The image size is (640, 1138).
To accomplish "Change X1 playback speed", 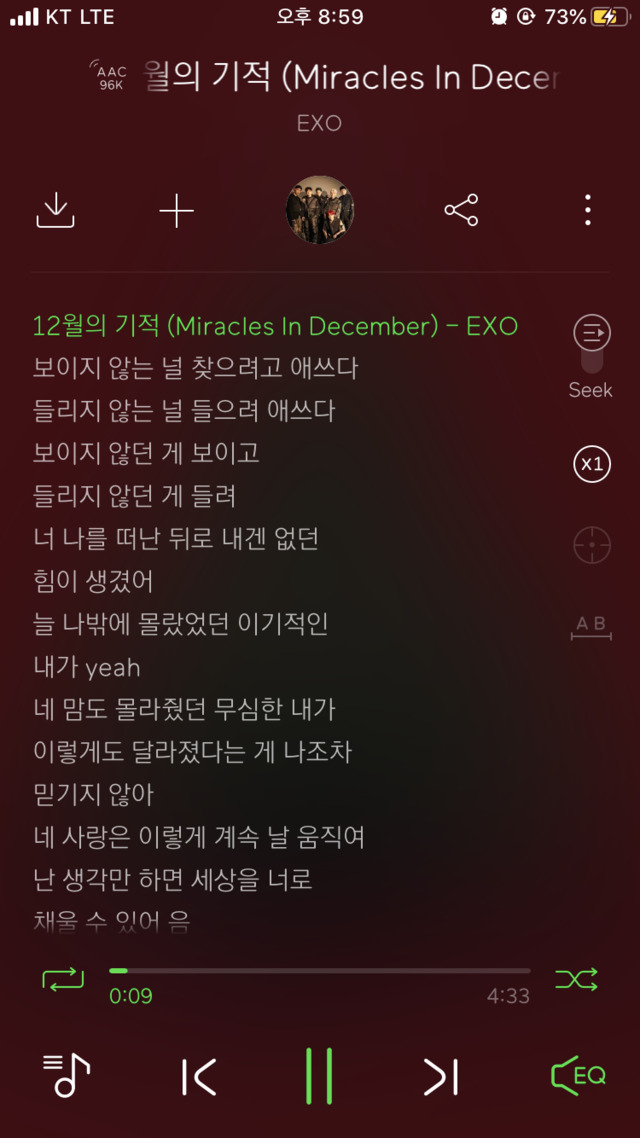I will point(591,464).
